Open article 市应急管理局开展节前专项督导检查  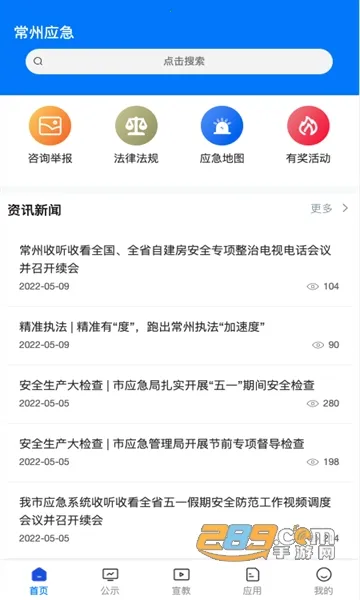[179, 452]
